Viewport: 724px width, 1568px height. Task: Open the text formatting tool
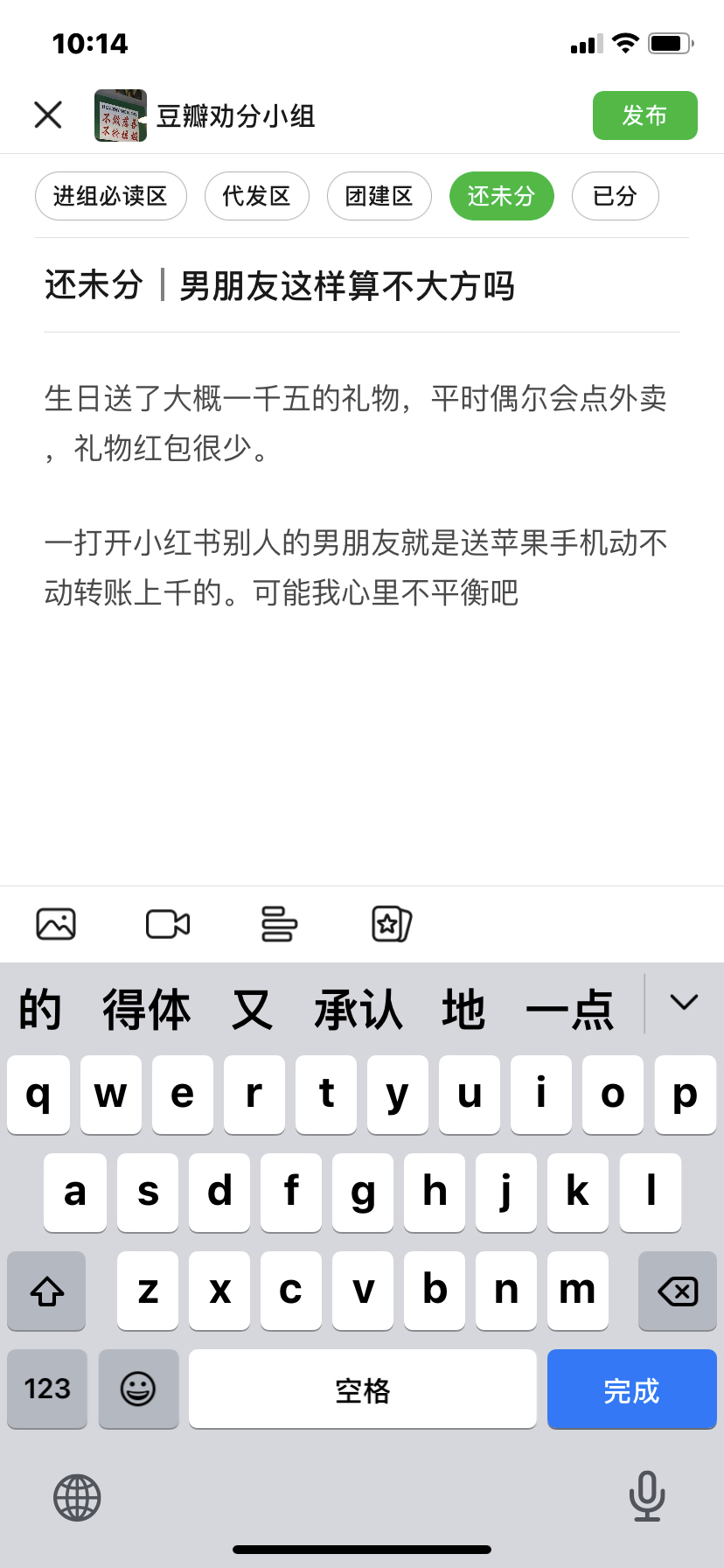pyautogui.click(x=279, y=924)
